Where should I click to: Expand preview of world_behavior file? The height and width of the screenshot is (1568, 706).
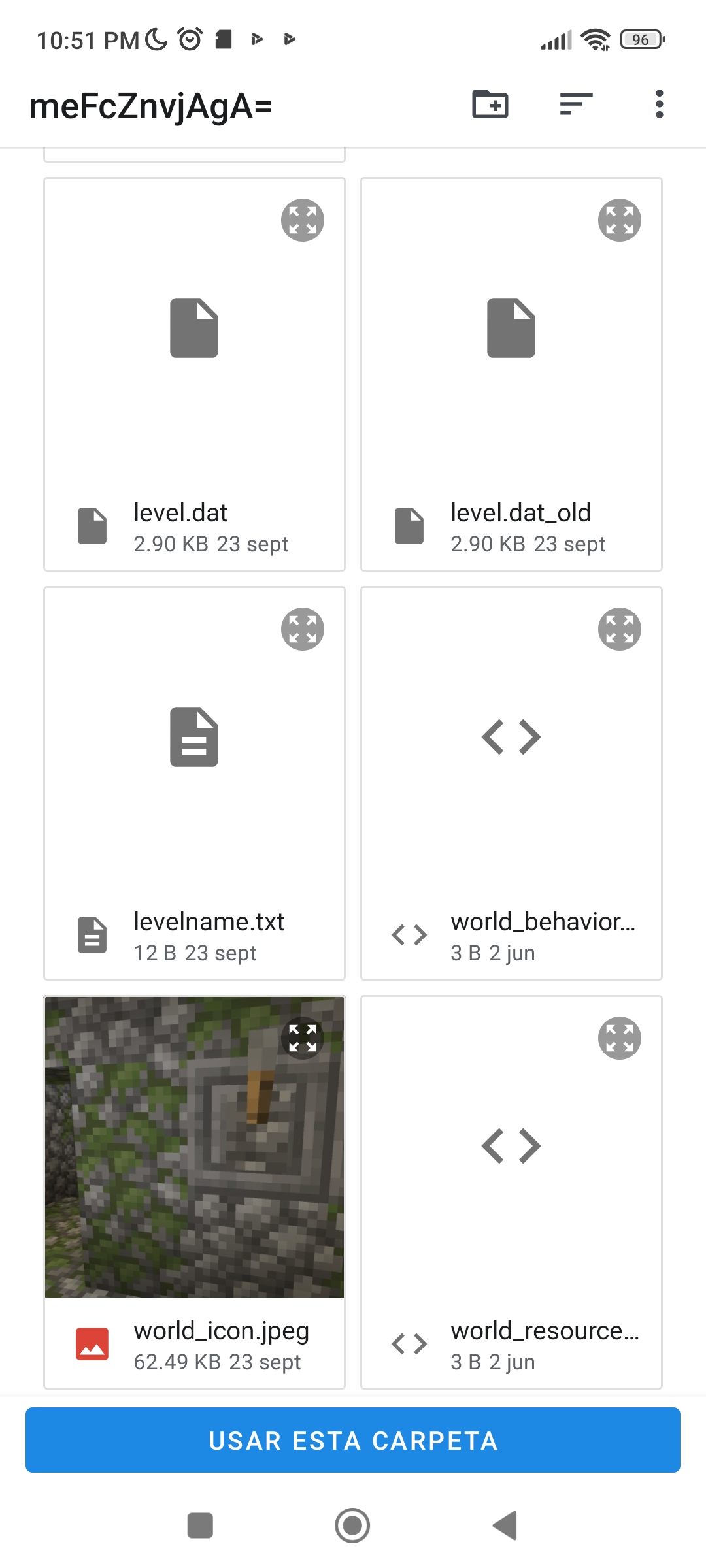click(620, 629)
